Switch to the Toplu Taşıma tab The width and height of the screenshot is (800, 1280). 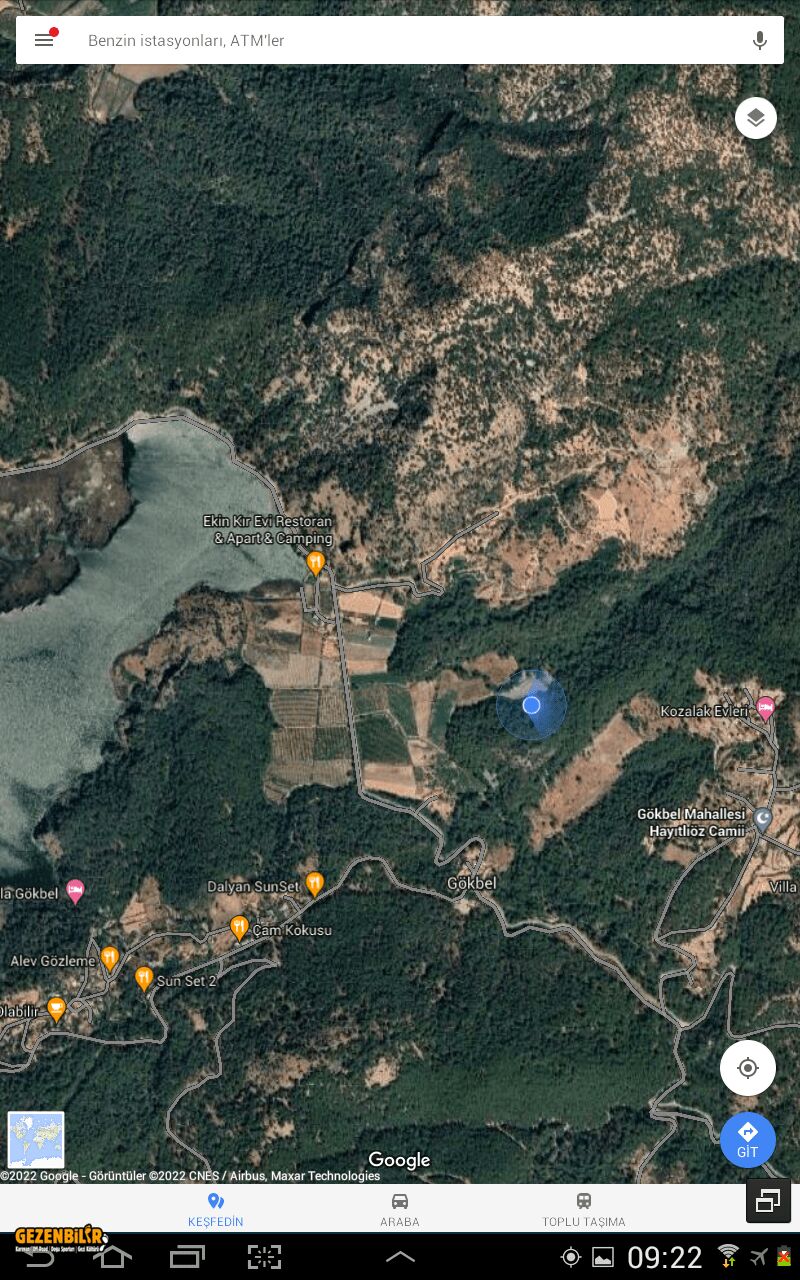(584, 1208)
